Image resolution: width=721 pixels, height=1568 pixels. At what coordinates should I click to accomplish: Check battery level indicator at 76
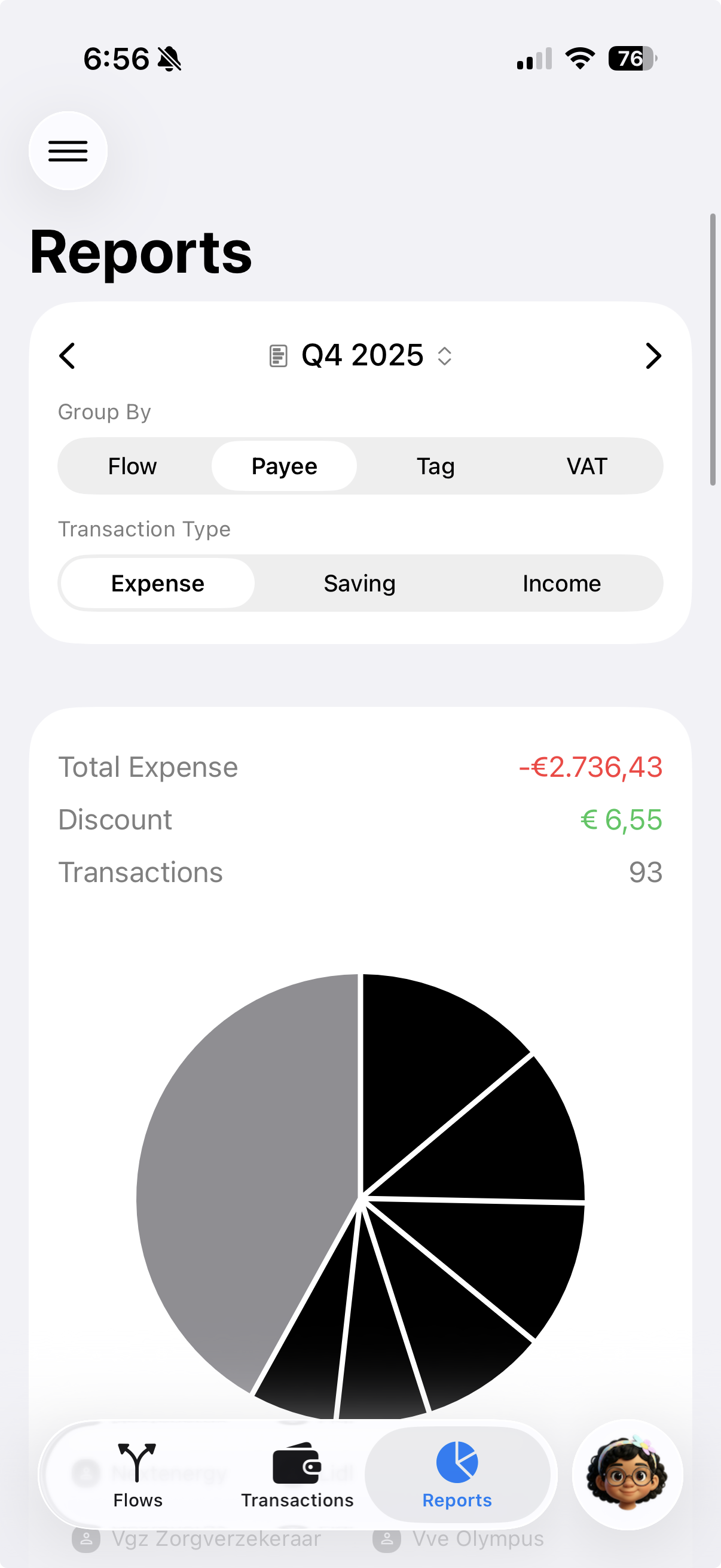631,58
